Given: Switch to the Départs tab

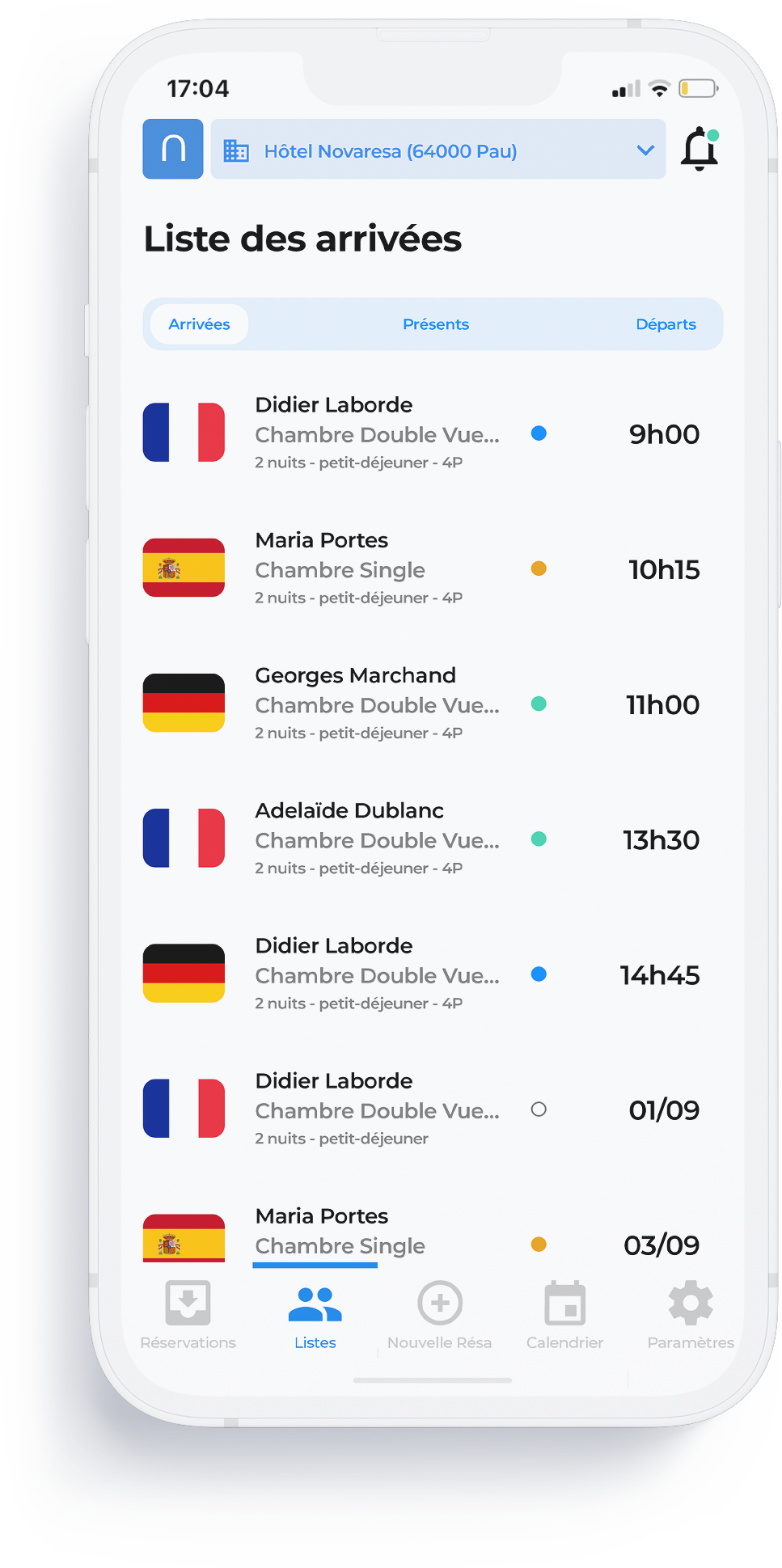Looking at the screenshot, I should coord(666,324).
